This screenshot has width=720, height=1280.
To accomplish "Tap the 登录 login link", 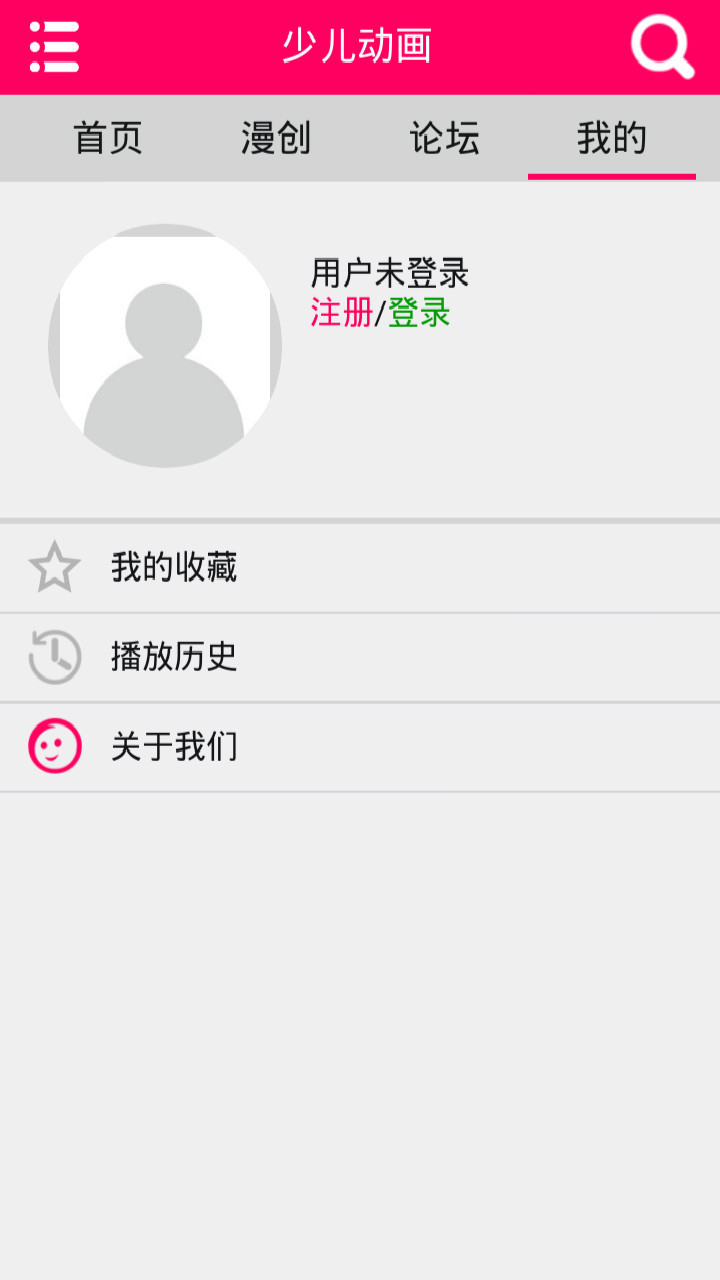I will (x=419, y=313).
